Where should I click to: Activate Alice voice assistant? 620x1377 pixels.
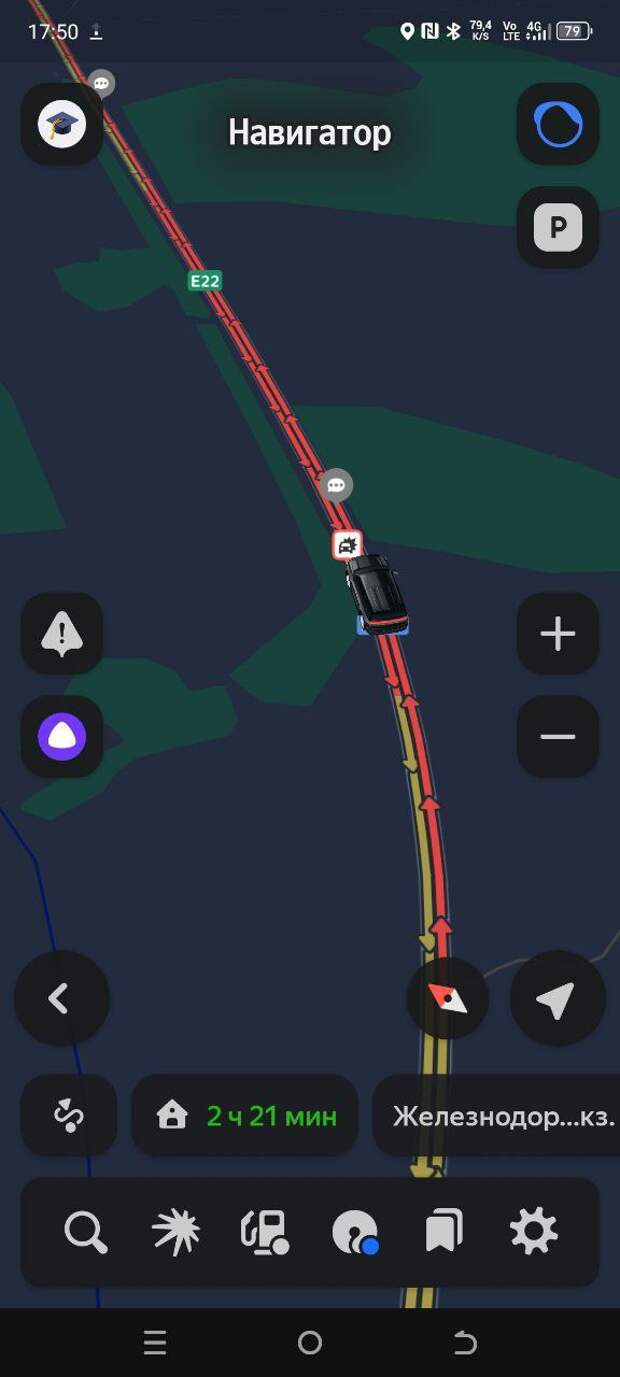62,738
